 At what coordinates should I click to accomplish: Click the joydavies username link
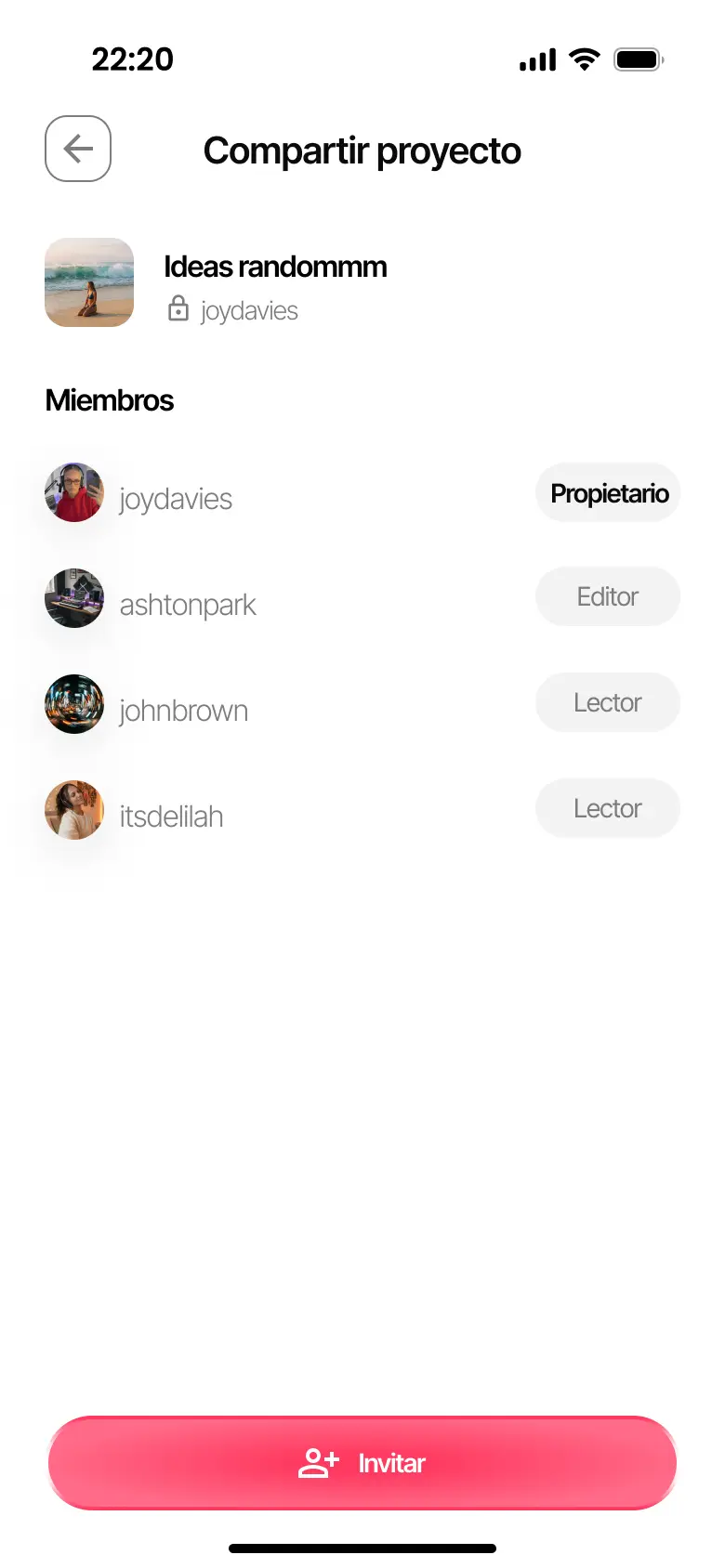(248, 310)
